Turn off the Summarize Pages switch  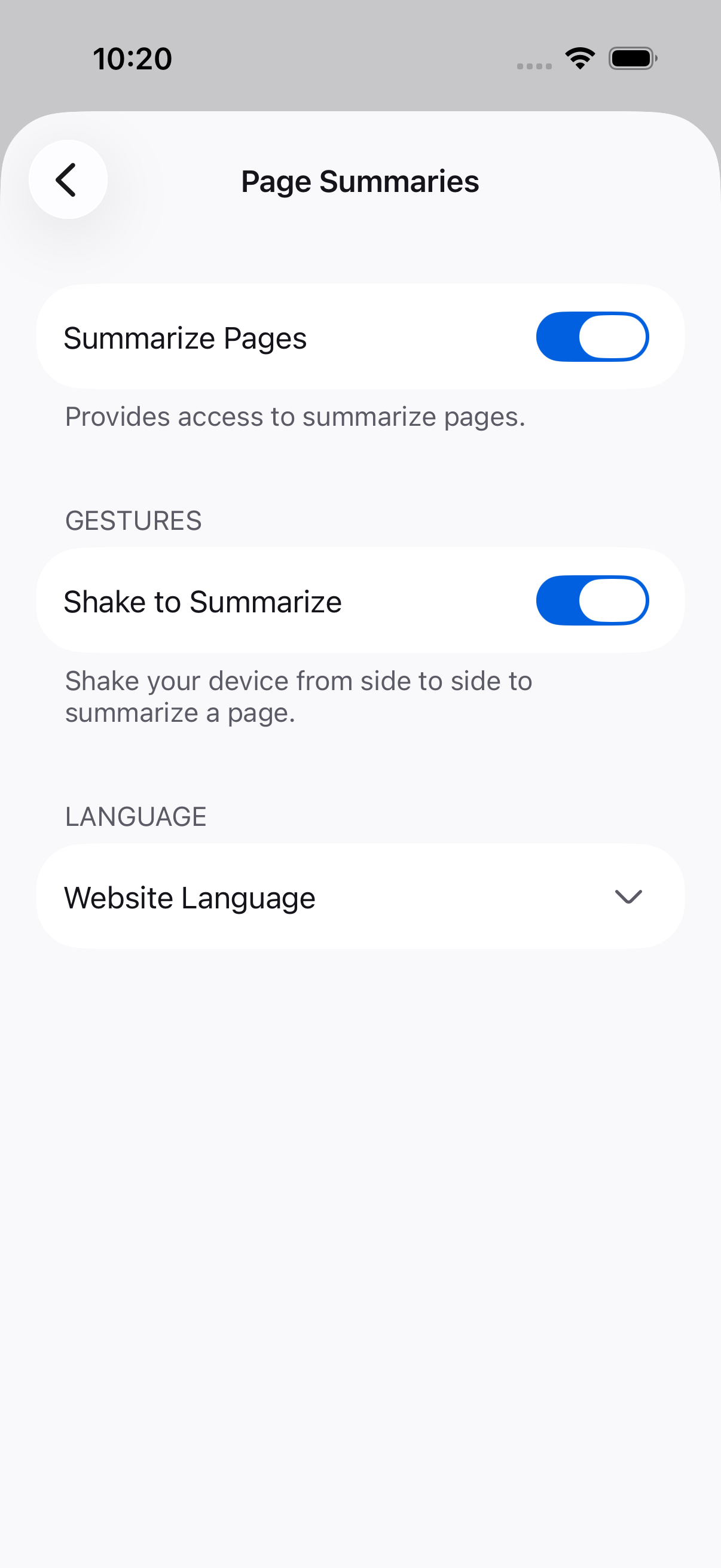[x=592, y=337]
